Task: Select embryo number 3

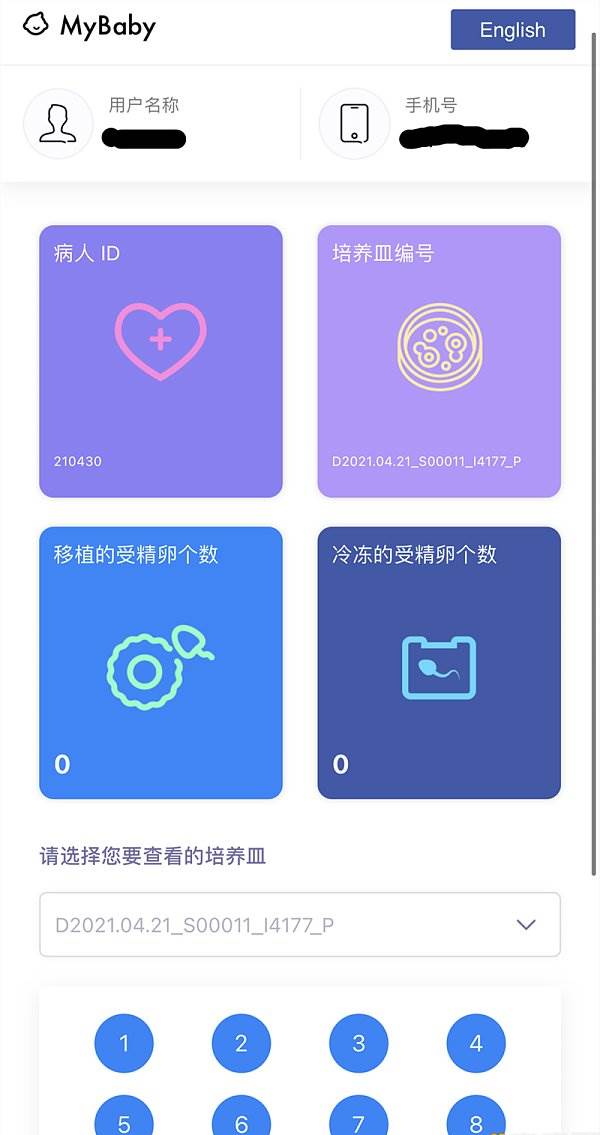Action: (x=359, y=1044)
